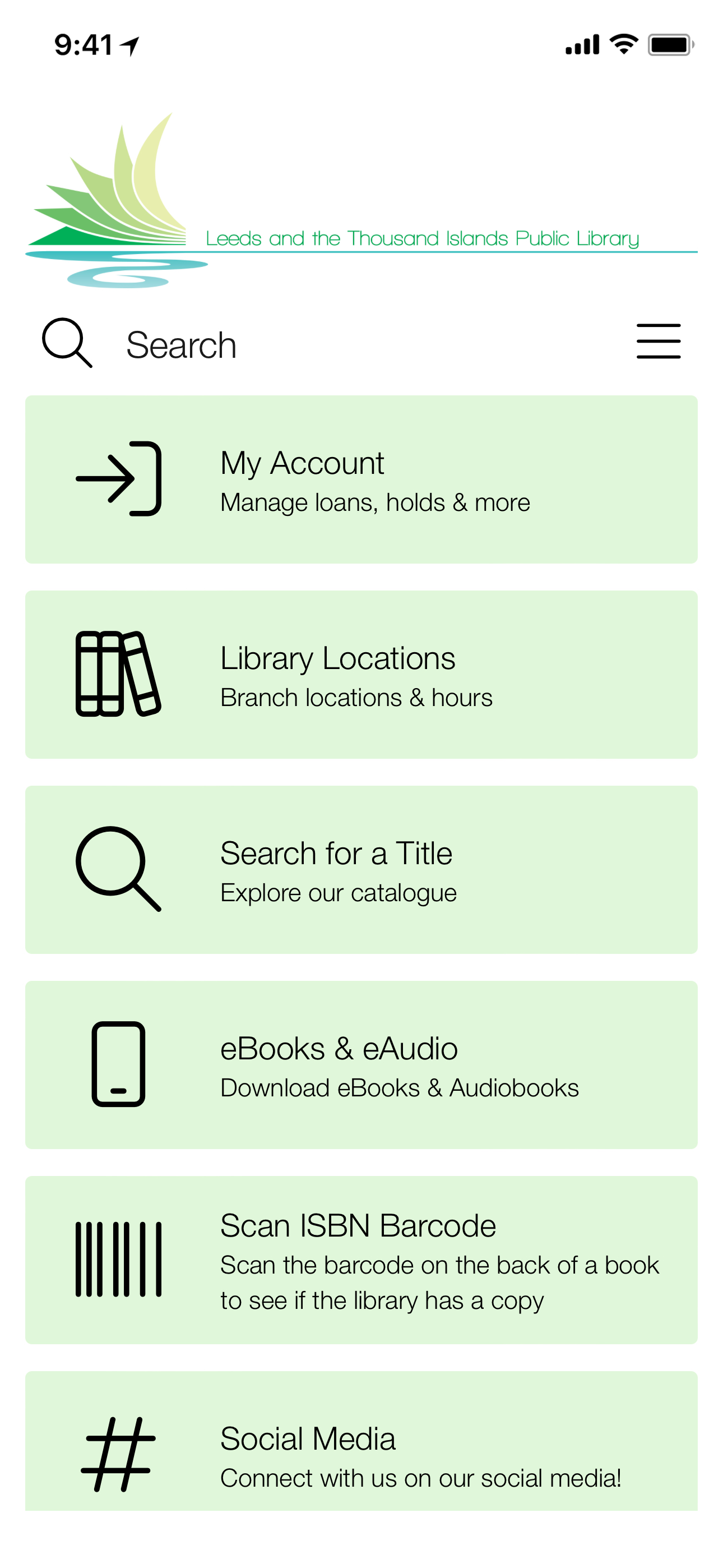Explore the catalogue via Search for a Title
This screenshot has height=1568, width=723.
click(361, 870)
